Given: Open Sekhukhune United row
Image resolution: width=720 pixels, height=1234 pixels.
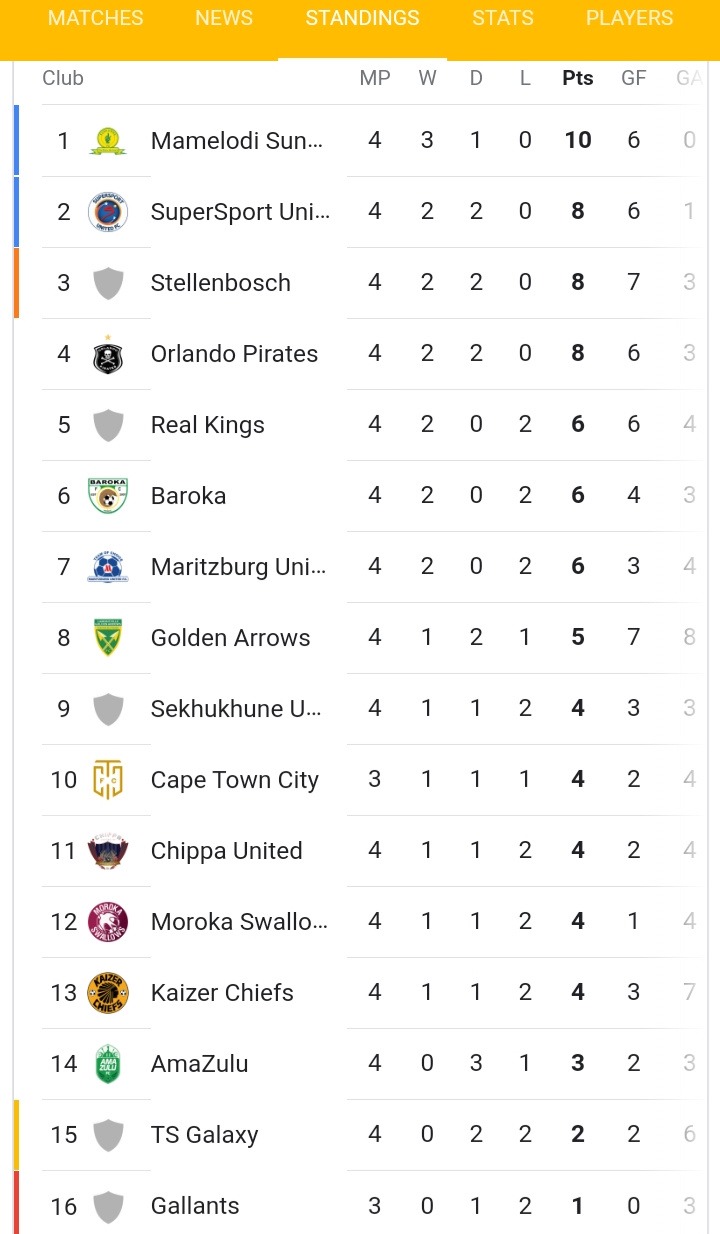Looking at the screenshot, I should tap(362, 709).
